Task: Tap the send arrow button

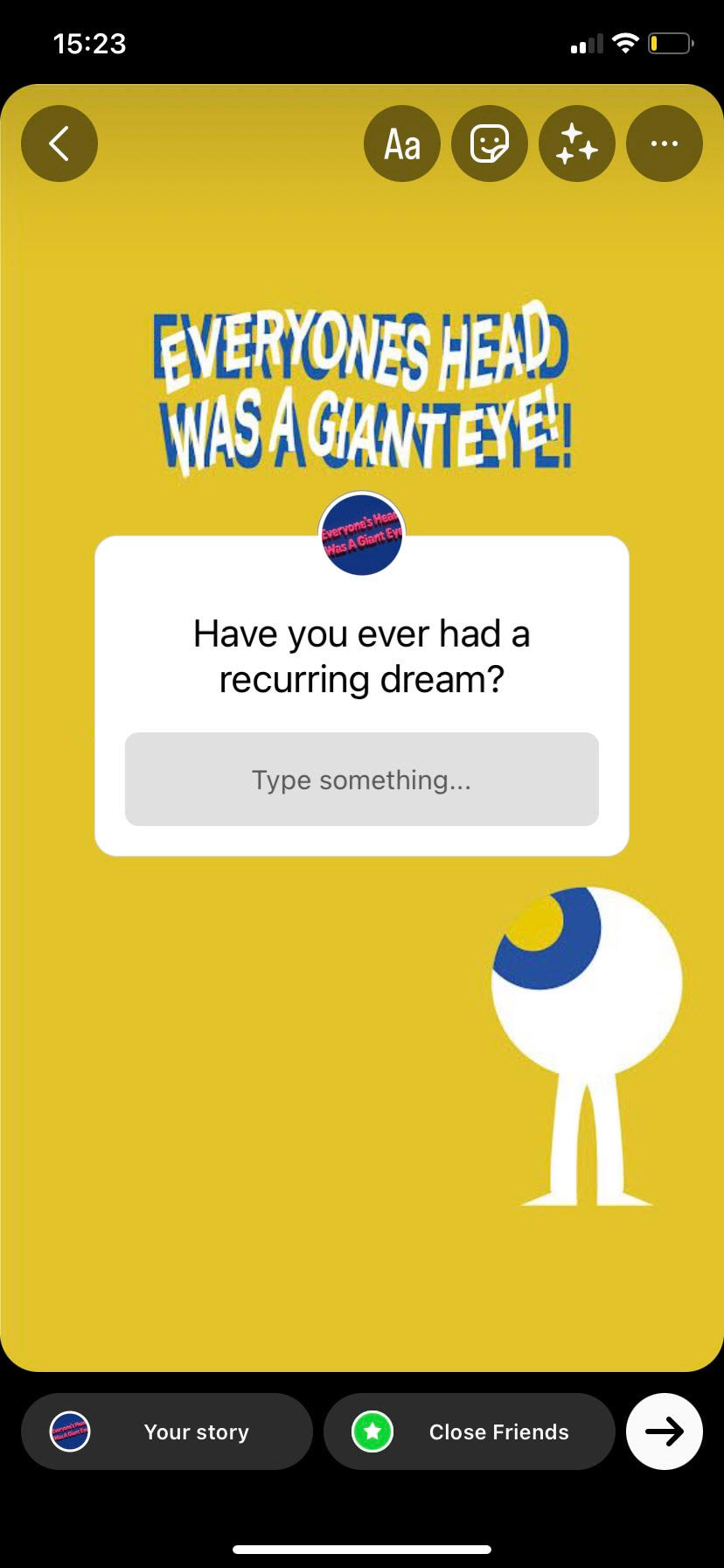Action: point(665,1431)
